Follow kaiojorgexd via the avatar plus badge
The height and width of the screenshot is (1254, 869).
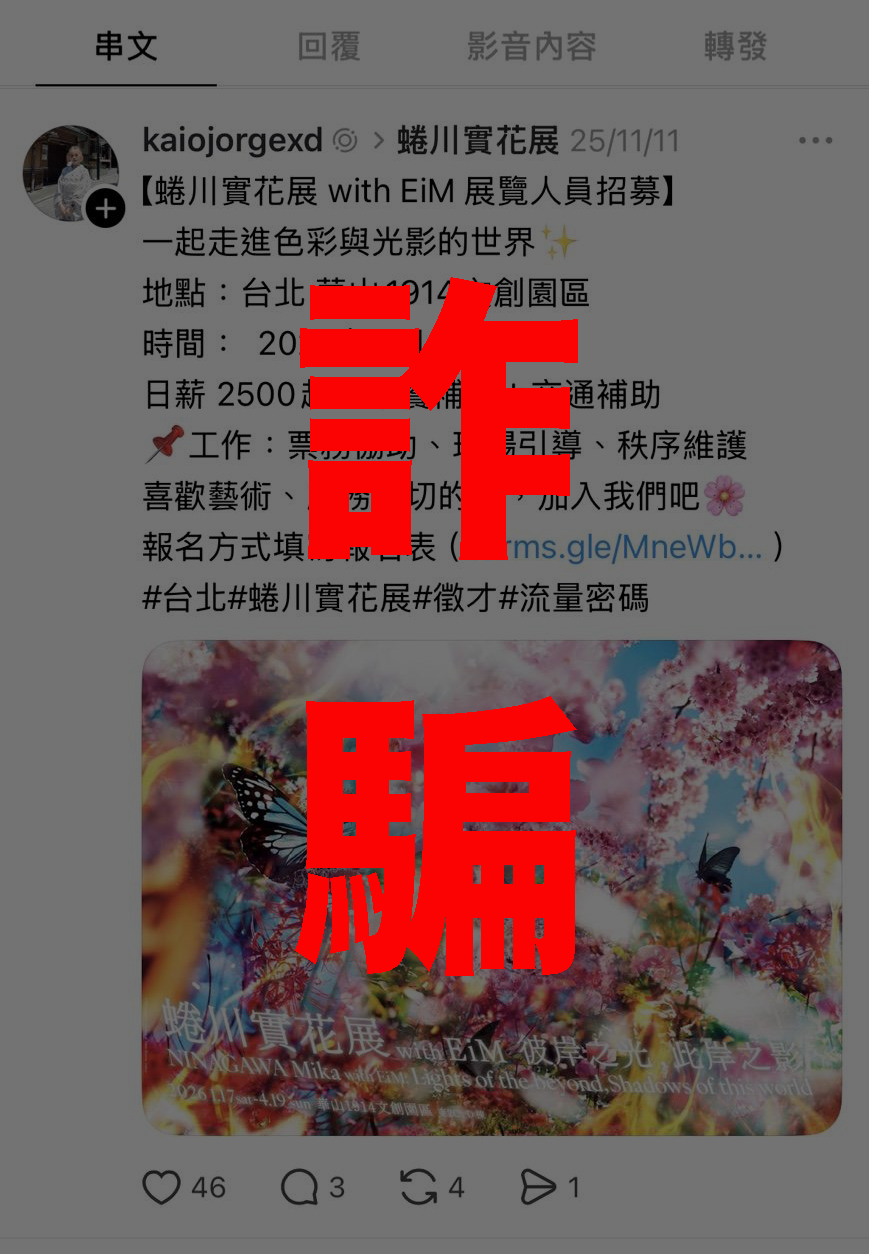tap(105, 209)
